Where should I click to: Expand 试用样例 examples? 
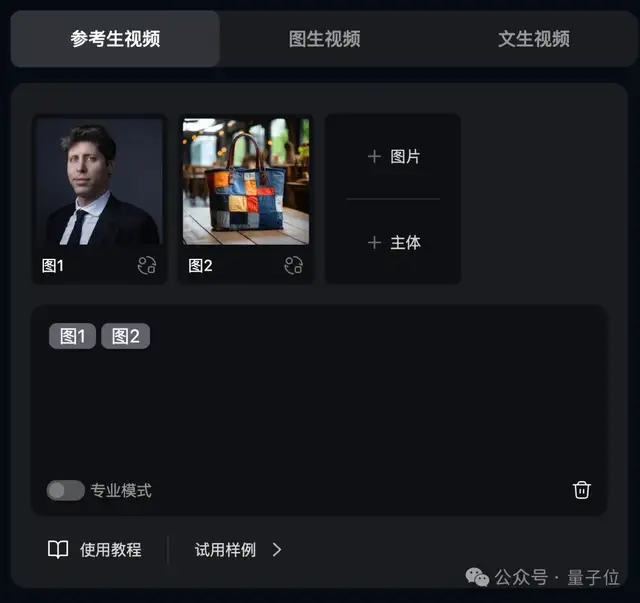238,550
